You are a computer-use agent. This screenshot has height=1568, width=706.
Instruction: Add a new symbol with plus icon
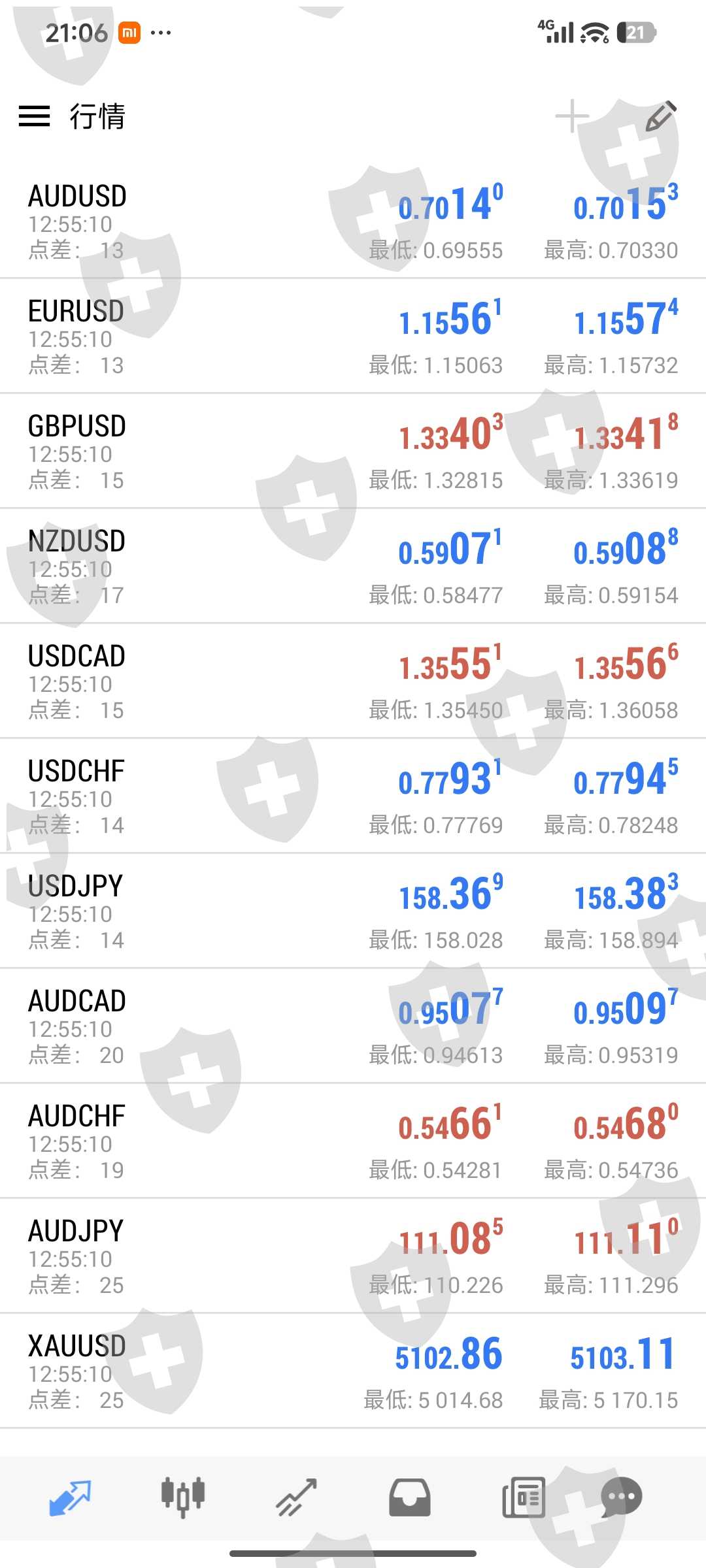tap(572, 116)
